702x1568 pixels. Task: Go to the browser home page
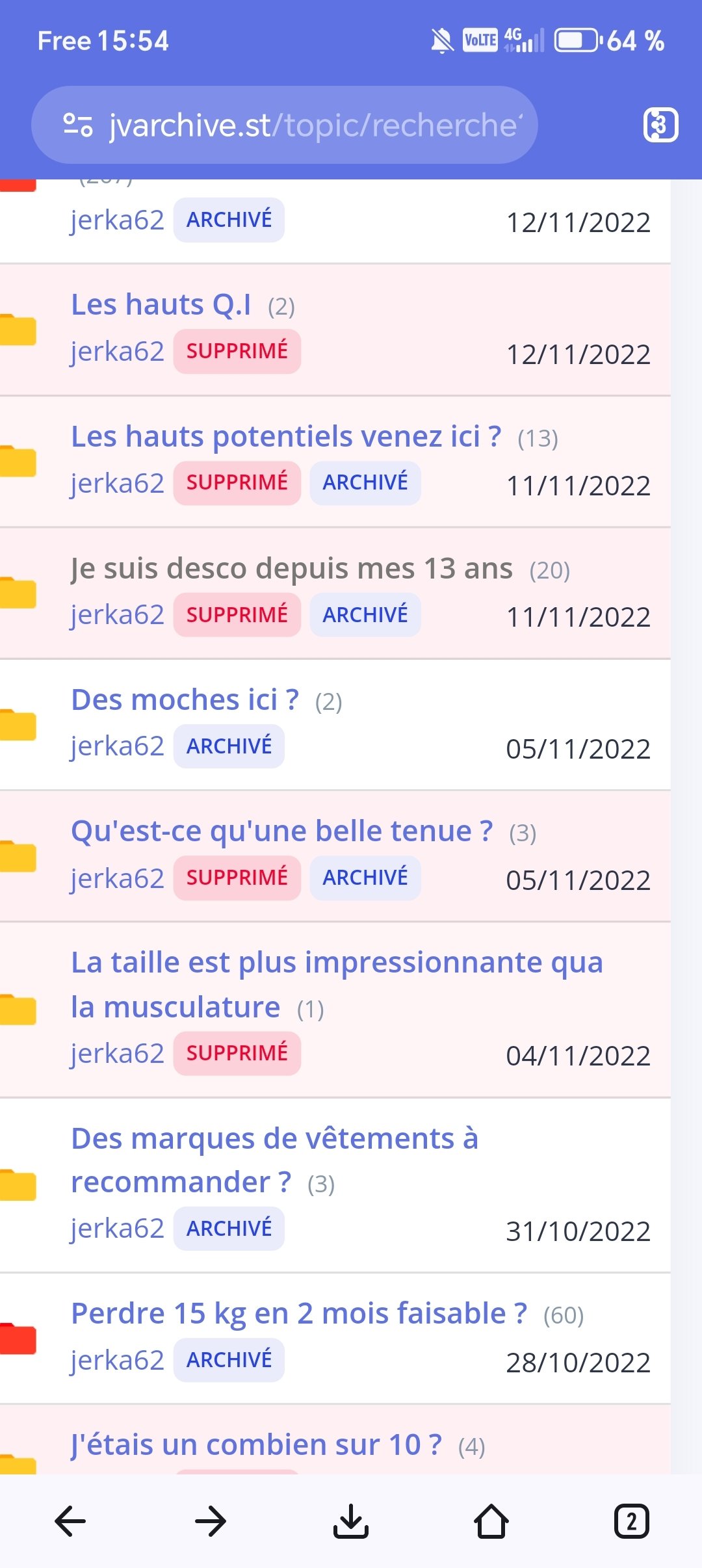(x=491, y=1521)
